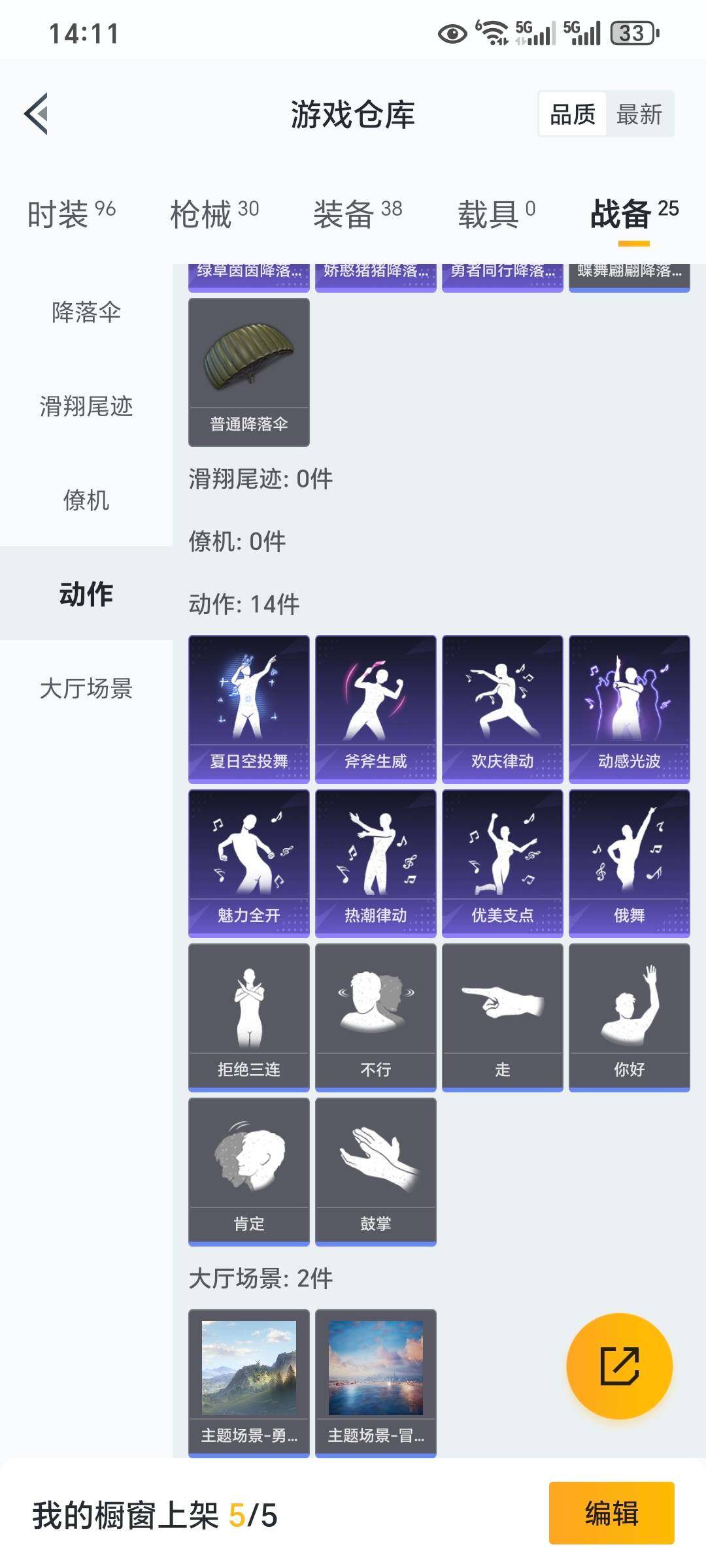The image size is (706, 1568).
Task: Open the 主题场景-勇 lobby scene
Action: (249, 1383)
